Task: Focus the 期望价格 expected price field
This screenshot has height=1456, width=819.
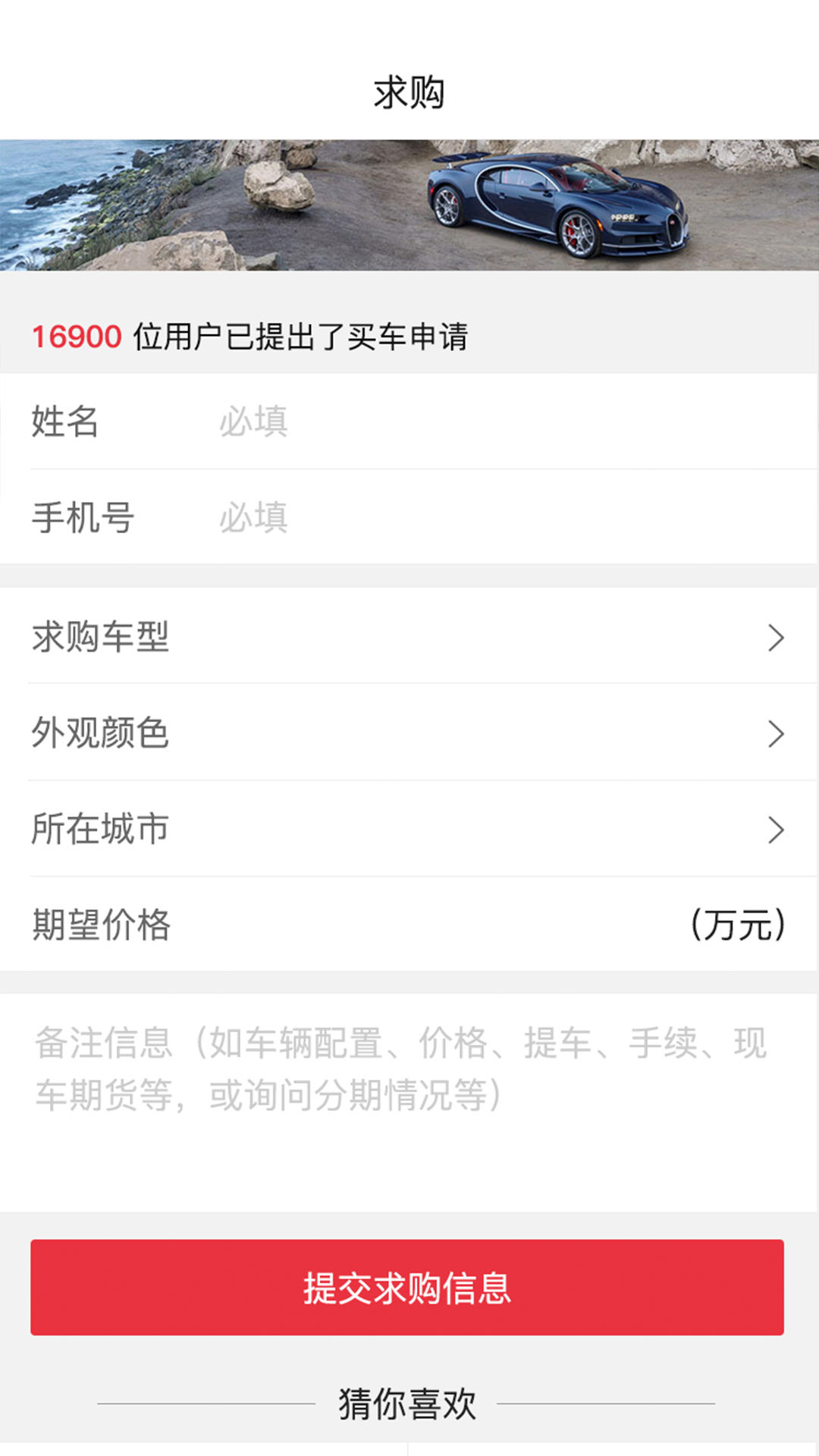Action: (425, 925)
